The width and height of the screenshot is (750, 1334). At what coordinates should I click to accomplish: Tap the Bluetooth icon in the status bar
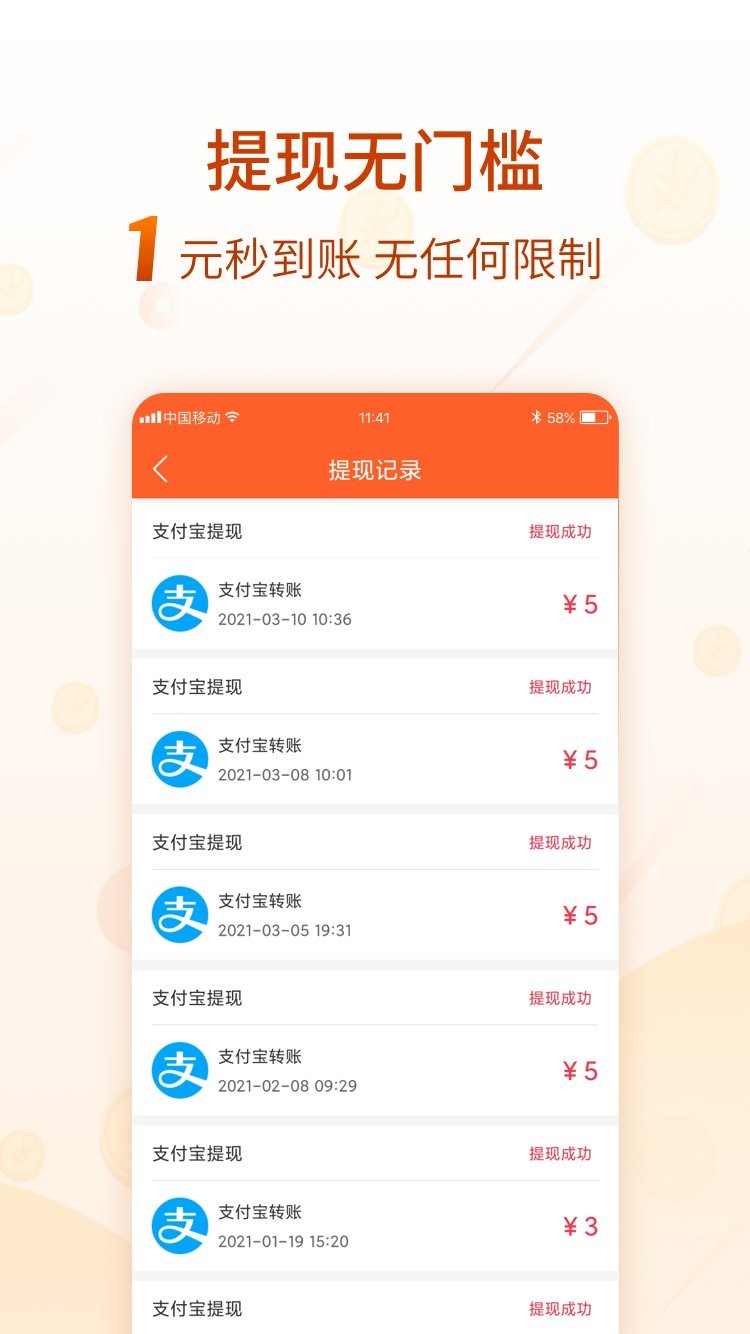(x=536, y=418)
